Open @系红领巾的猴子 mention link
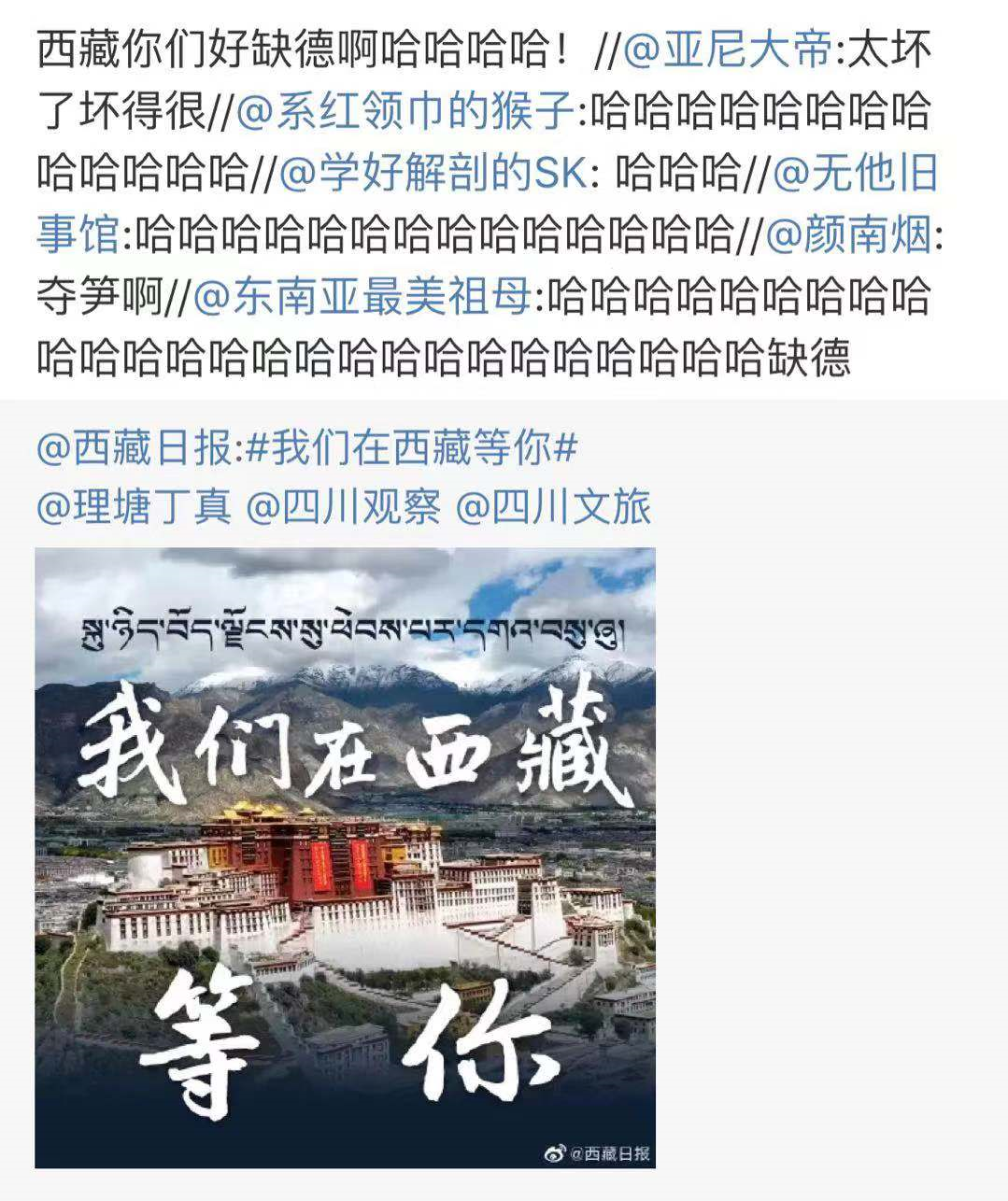The height and width of the screenshot is (1201, 1008). coord(405,112)
